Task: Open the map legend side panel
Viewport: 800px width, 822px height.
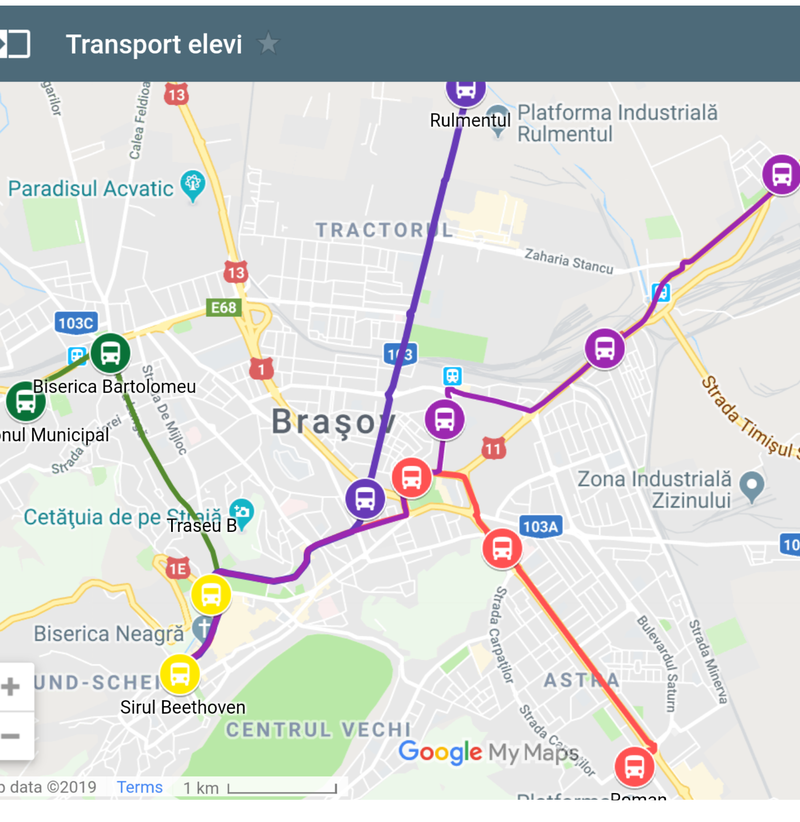Action: (x=16, y=44)
